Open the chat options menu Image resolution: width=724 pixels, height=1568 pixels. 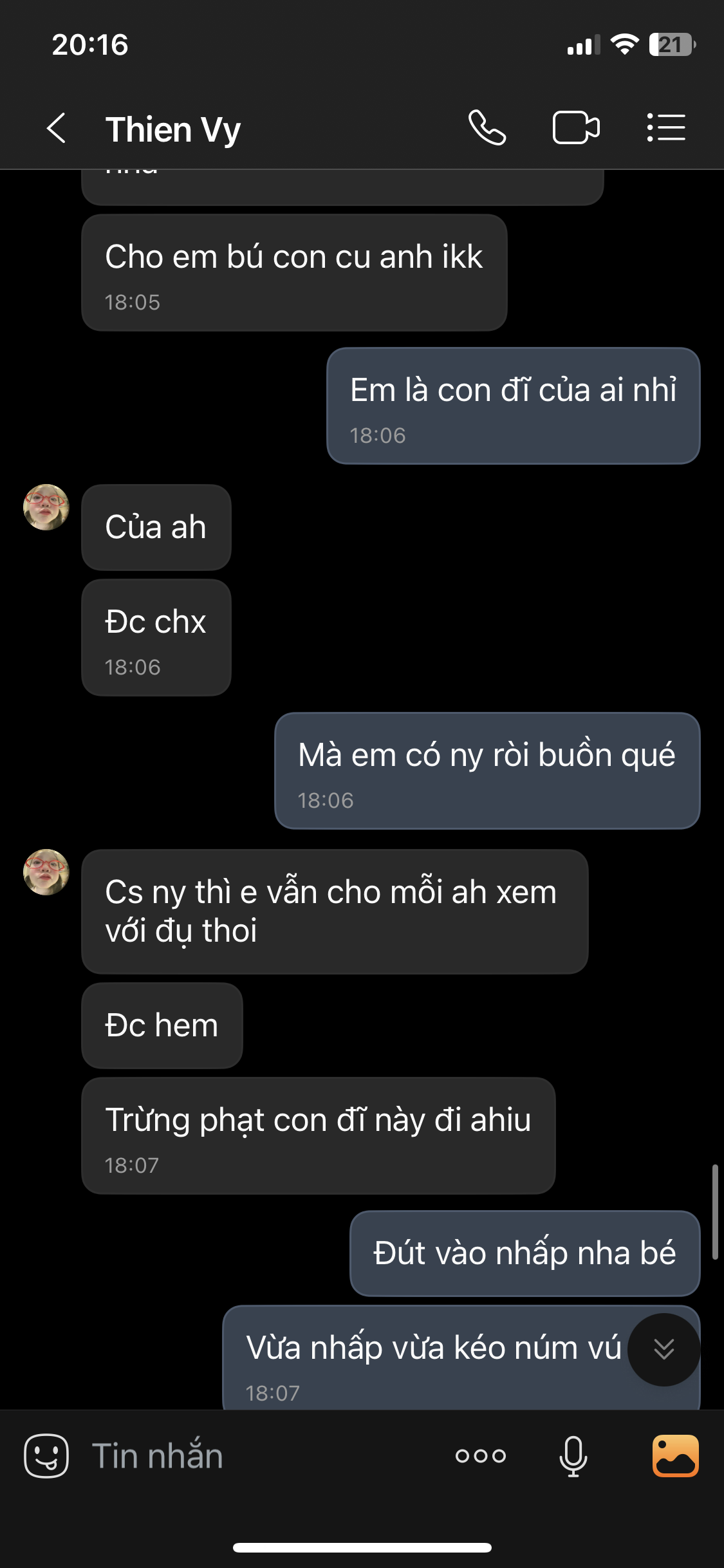666,127
